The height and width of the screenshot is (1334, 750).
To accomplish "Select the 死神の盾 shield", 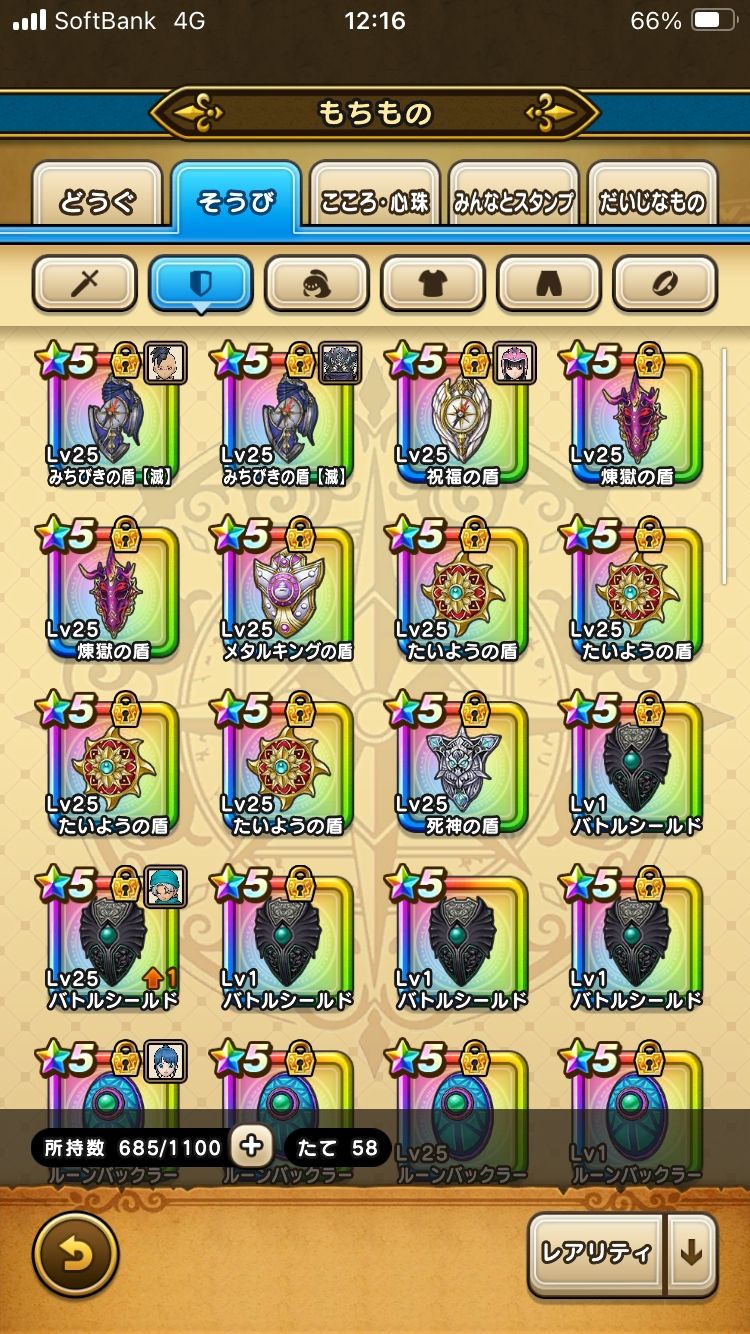I will coord(462,767).
